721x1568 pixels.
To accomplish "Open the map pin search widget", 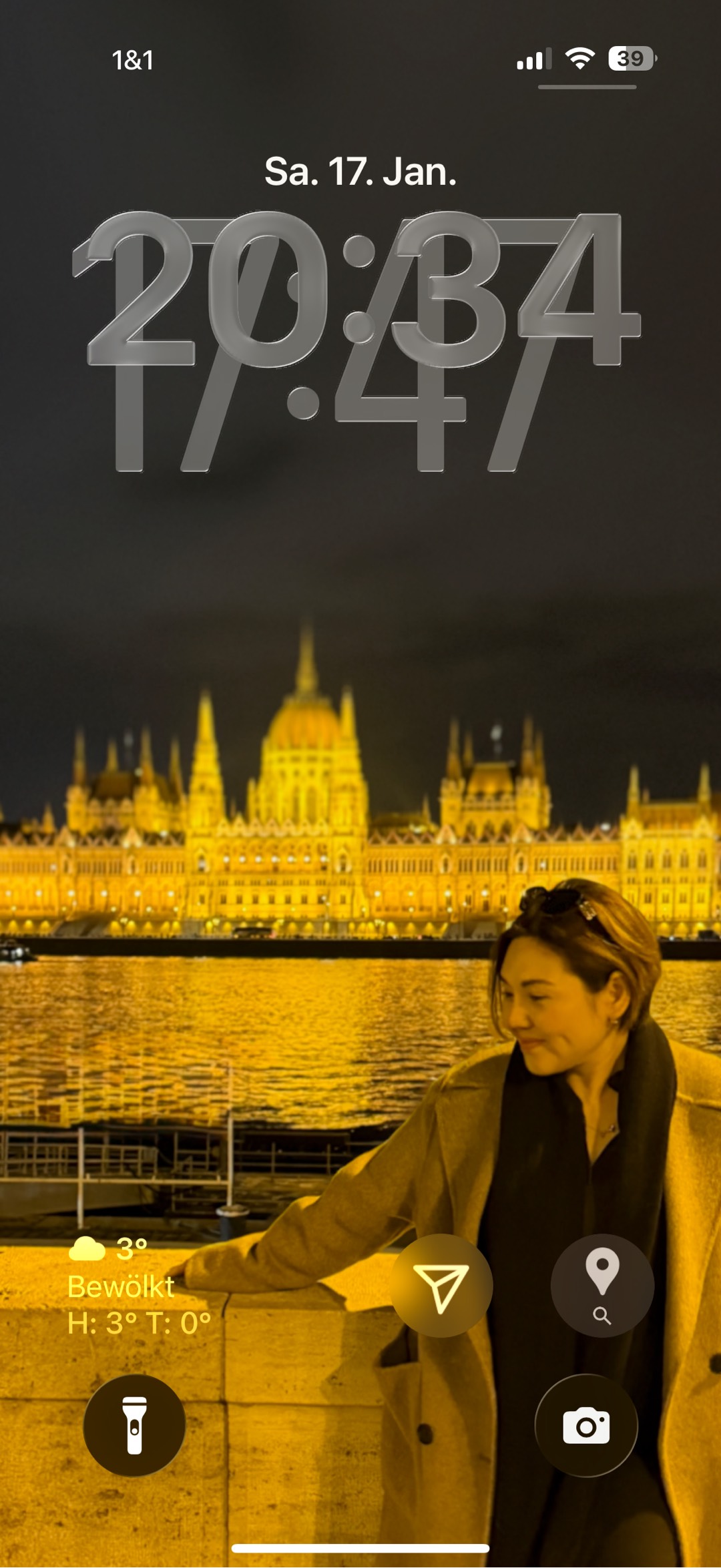I will 602,1285.
